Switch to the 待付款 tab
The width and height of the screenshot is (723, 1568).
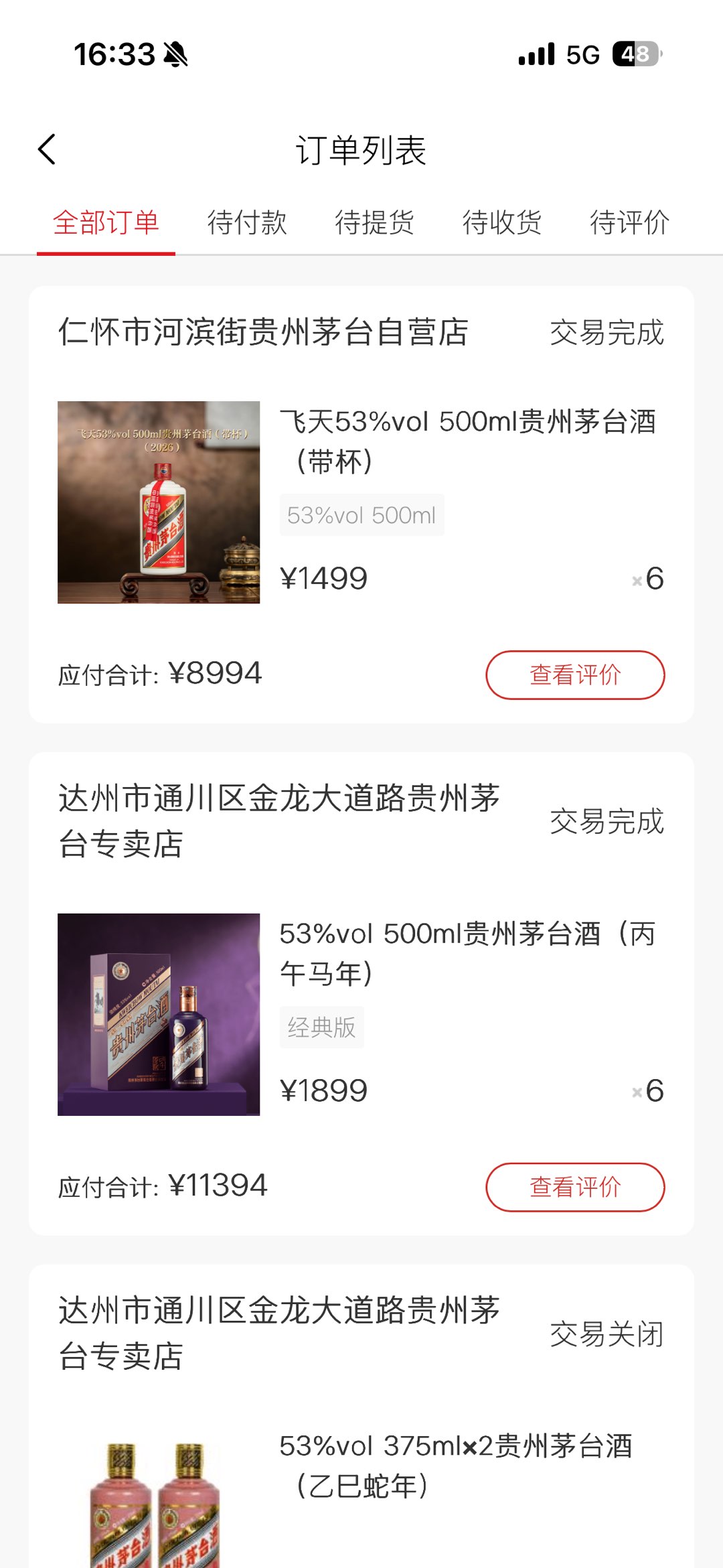pos(247,223)
